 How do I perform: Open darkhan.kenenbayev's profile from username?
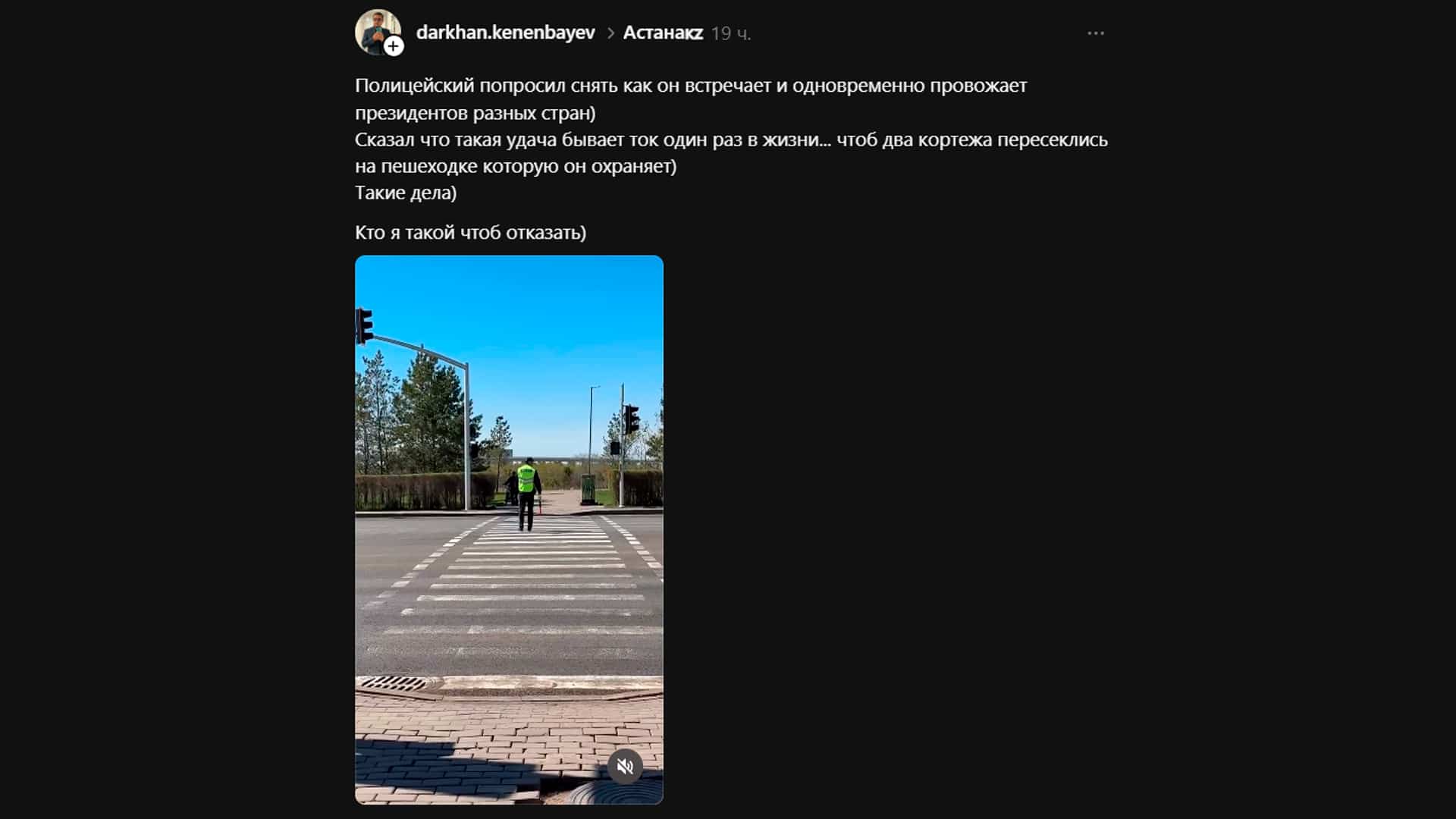505,33
